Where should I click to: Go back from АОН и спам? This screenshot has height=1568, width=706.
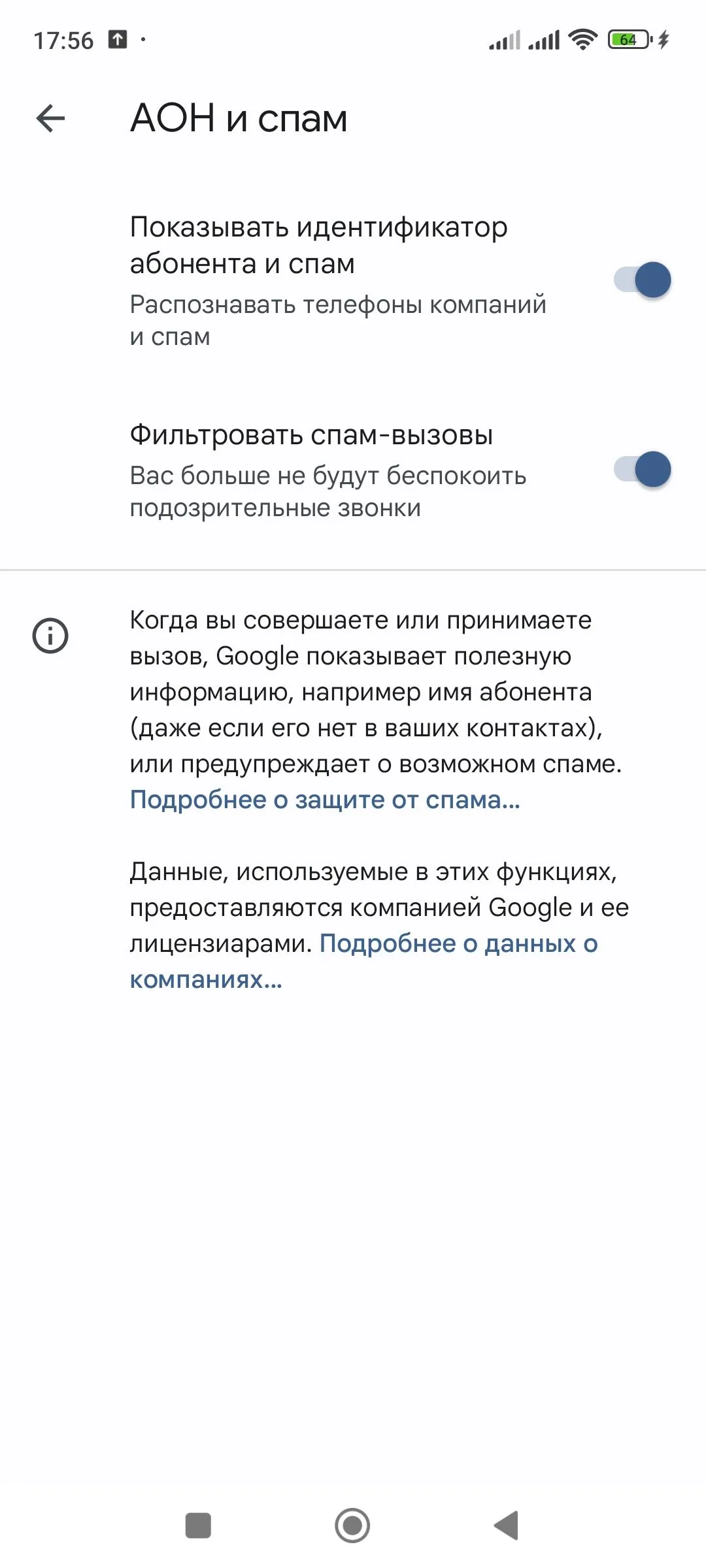point(50,118)
